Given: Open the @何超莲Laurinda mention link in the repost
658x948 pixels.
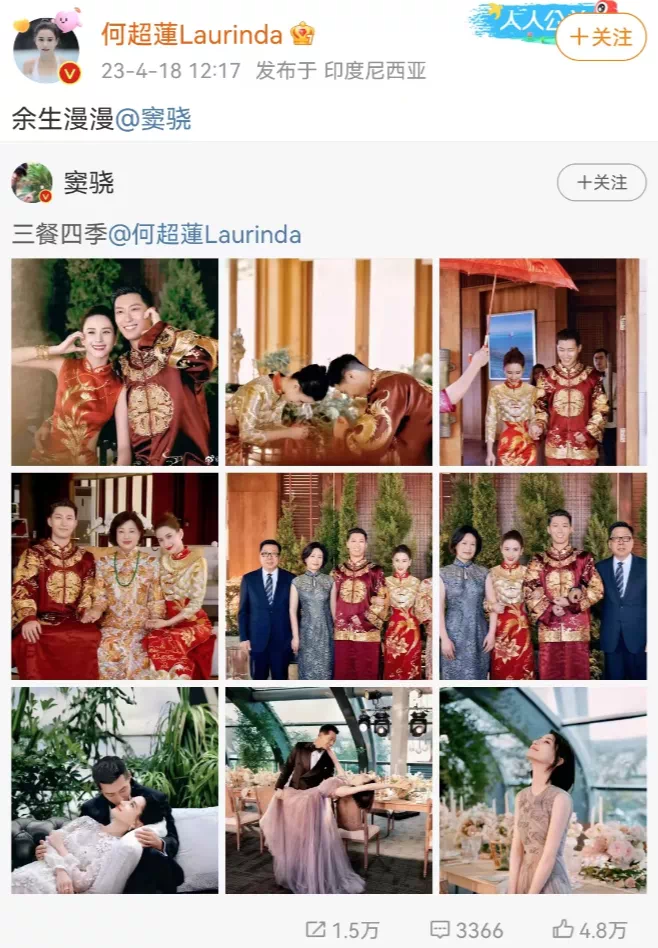Looking at the screenshot, I should pyautogui.click(x=204, y=235).
